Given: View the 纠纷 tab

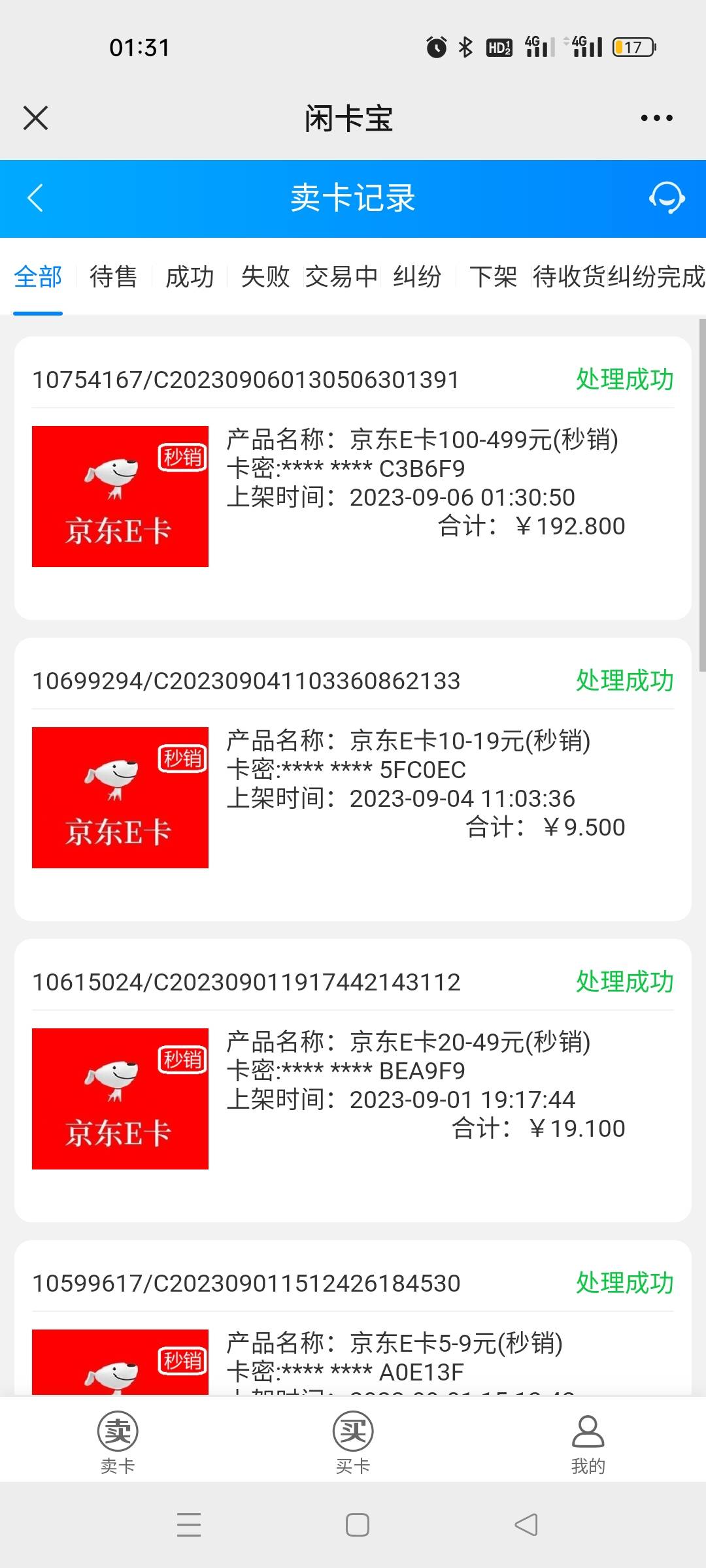Looking at the screenshot, I should 417,276.
